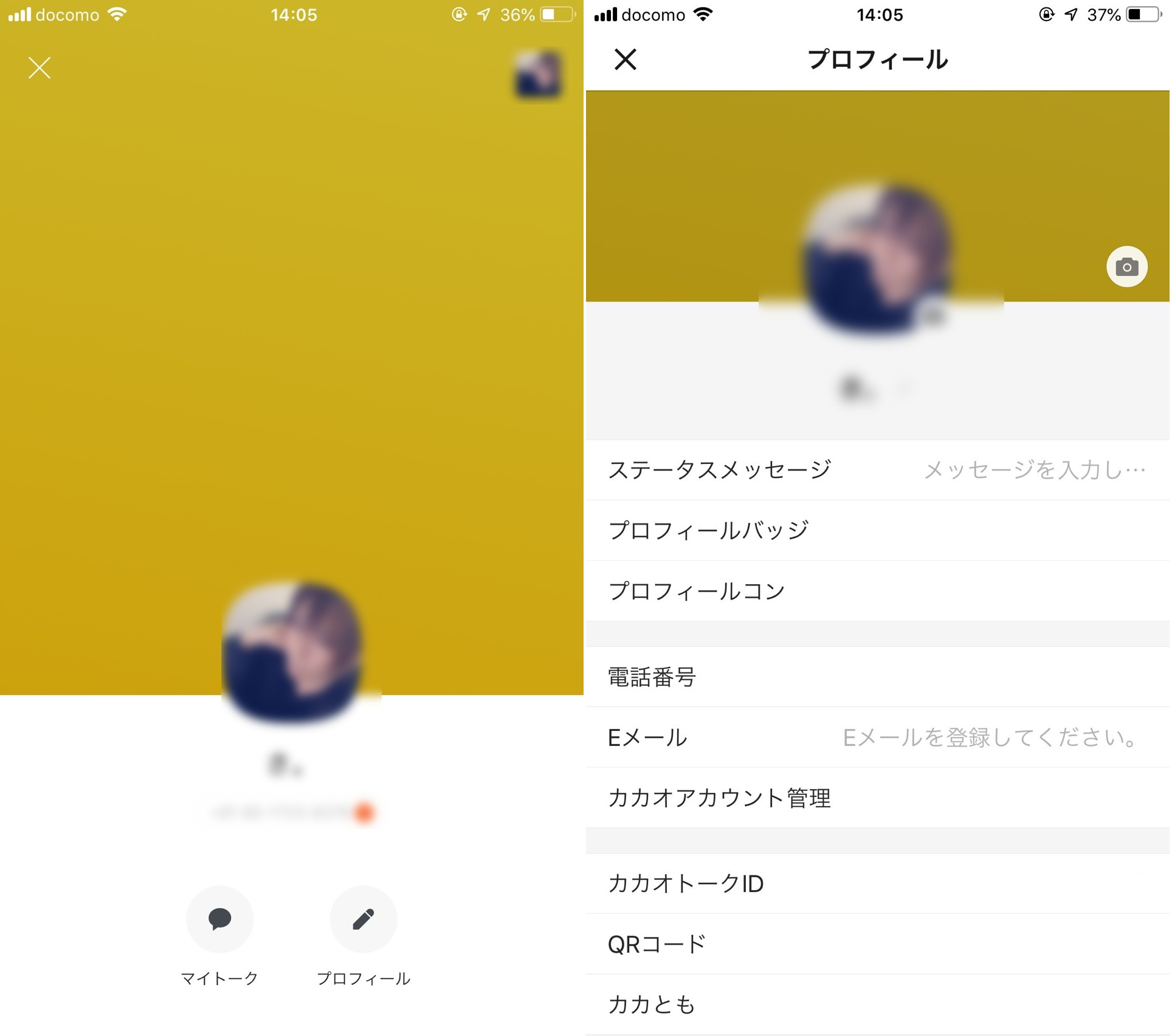Screen dimensions: 1172x1036
Task: Open カカオアカウント管理
Action: click(877, 798)
